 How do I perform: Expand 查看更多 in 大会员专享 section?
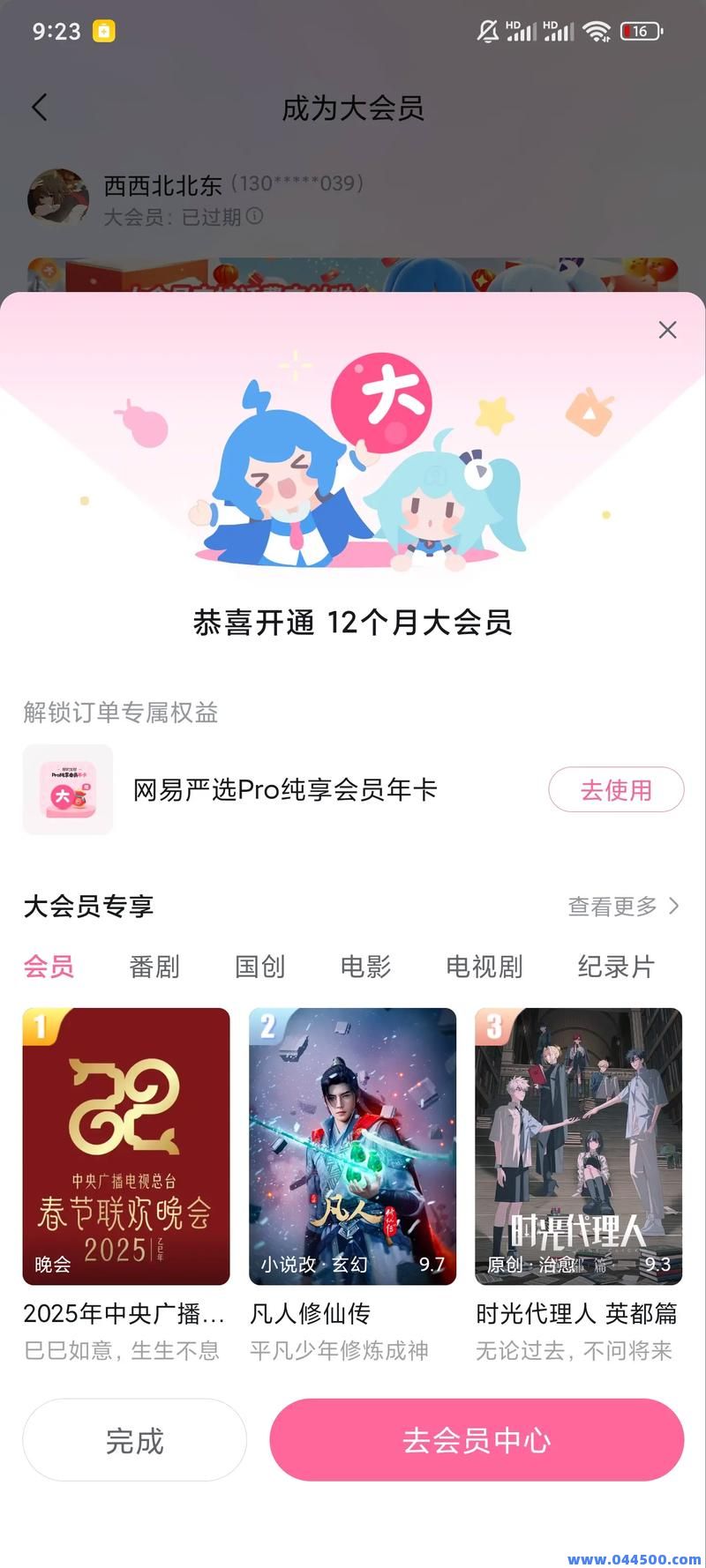624,906
